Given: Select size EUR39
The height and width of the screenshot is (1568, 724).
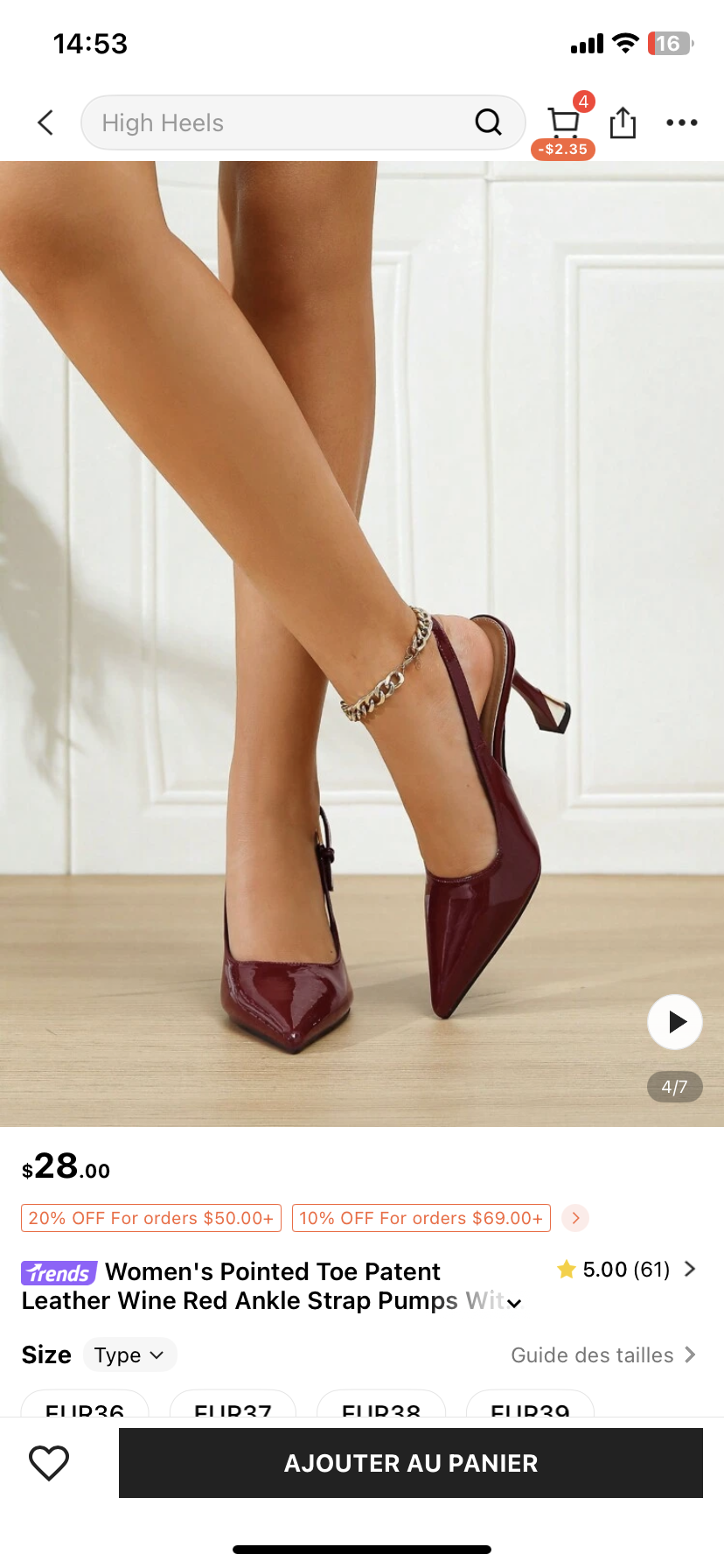Looking at the screenshot, I should tap(530, 1403).
